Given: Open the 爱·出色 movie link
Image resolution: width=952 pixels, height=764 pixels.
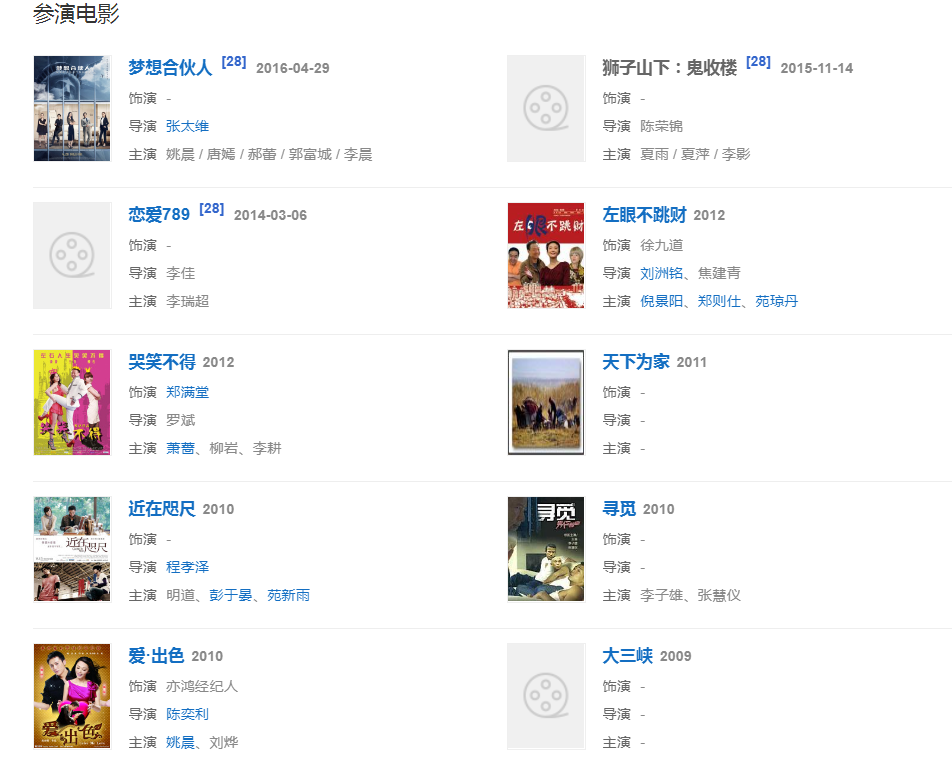Looking at the screenshot, I should 156,656.
